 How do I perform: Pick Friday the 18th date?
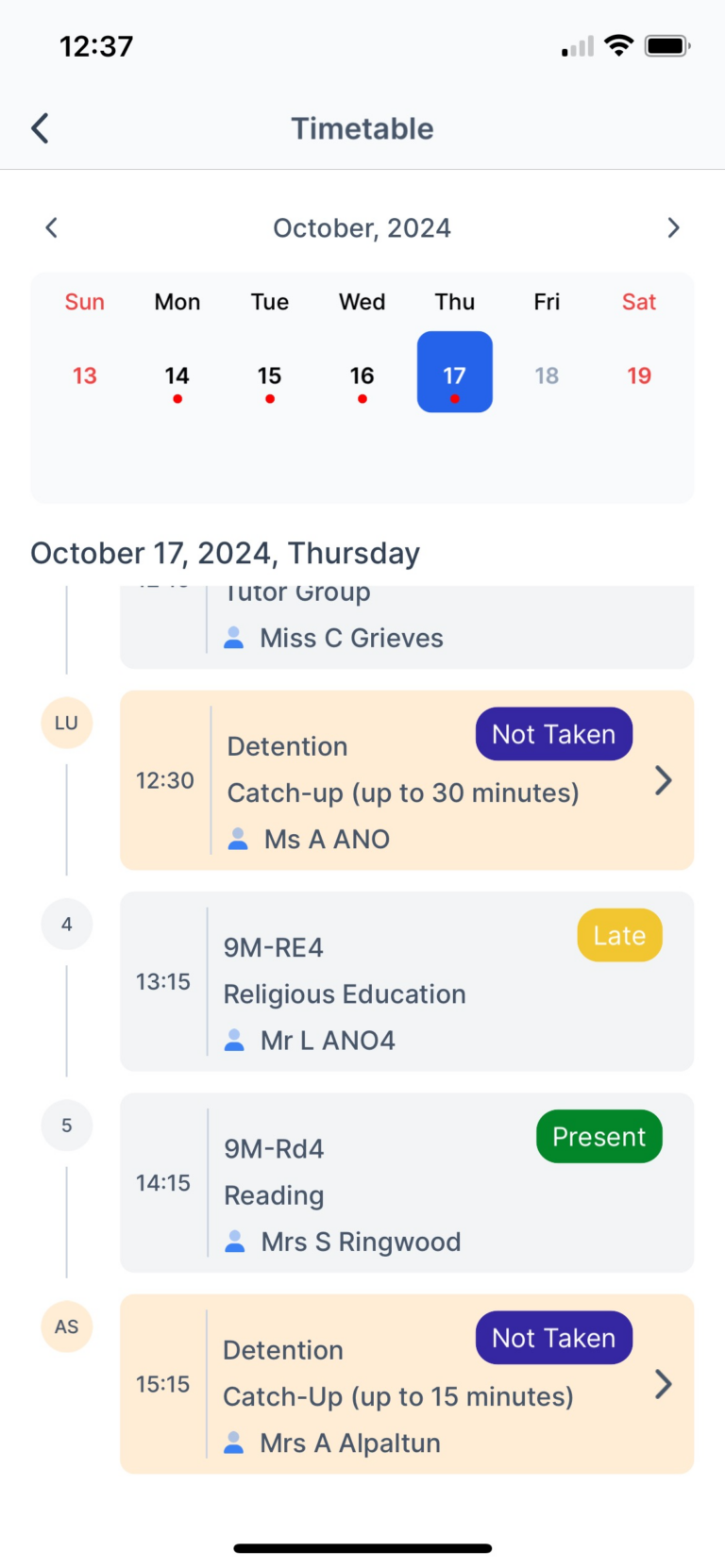(547, 375)
